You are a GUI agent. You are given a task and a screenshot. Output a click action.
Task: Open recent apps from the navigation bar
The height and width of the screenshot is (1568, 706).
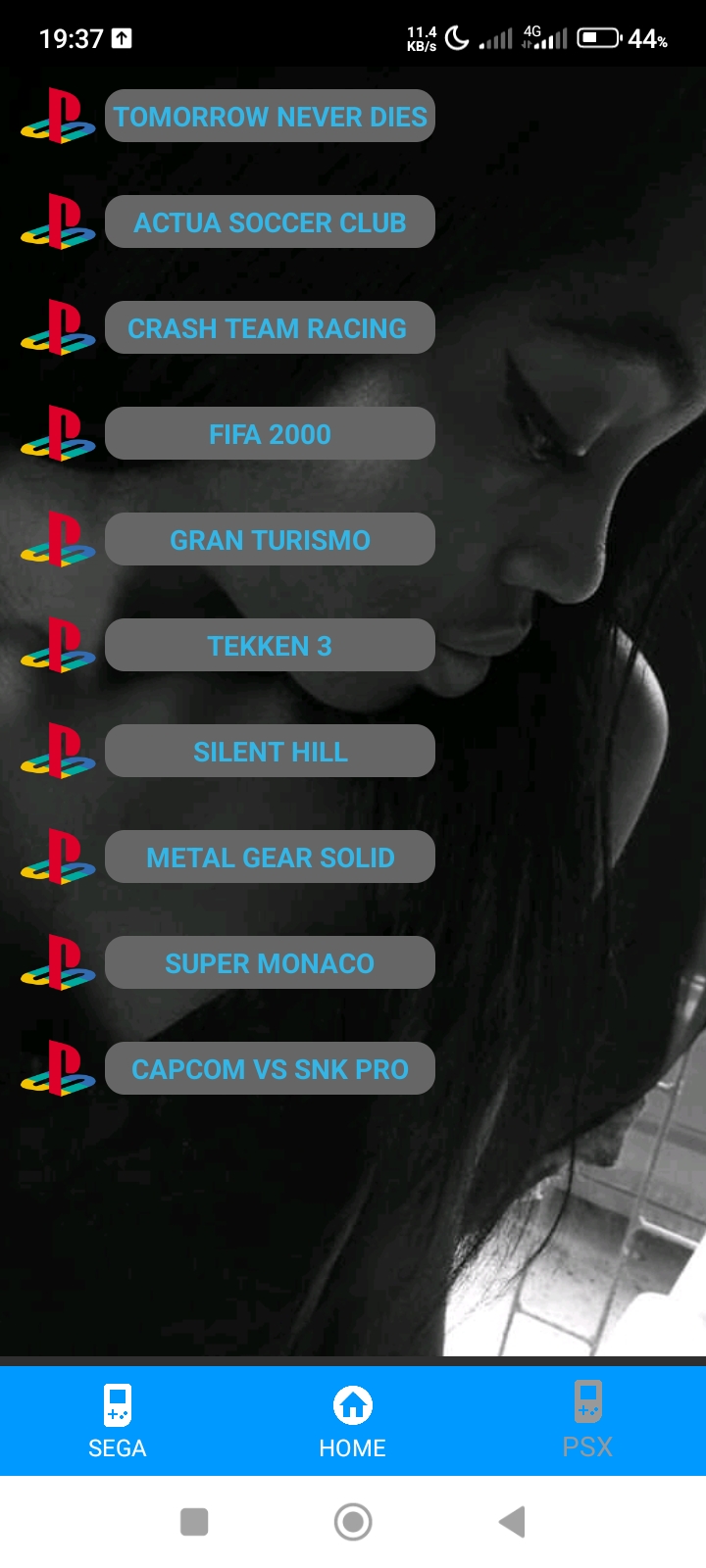(194, 1522)
